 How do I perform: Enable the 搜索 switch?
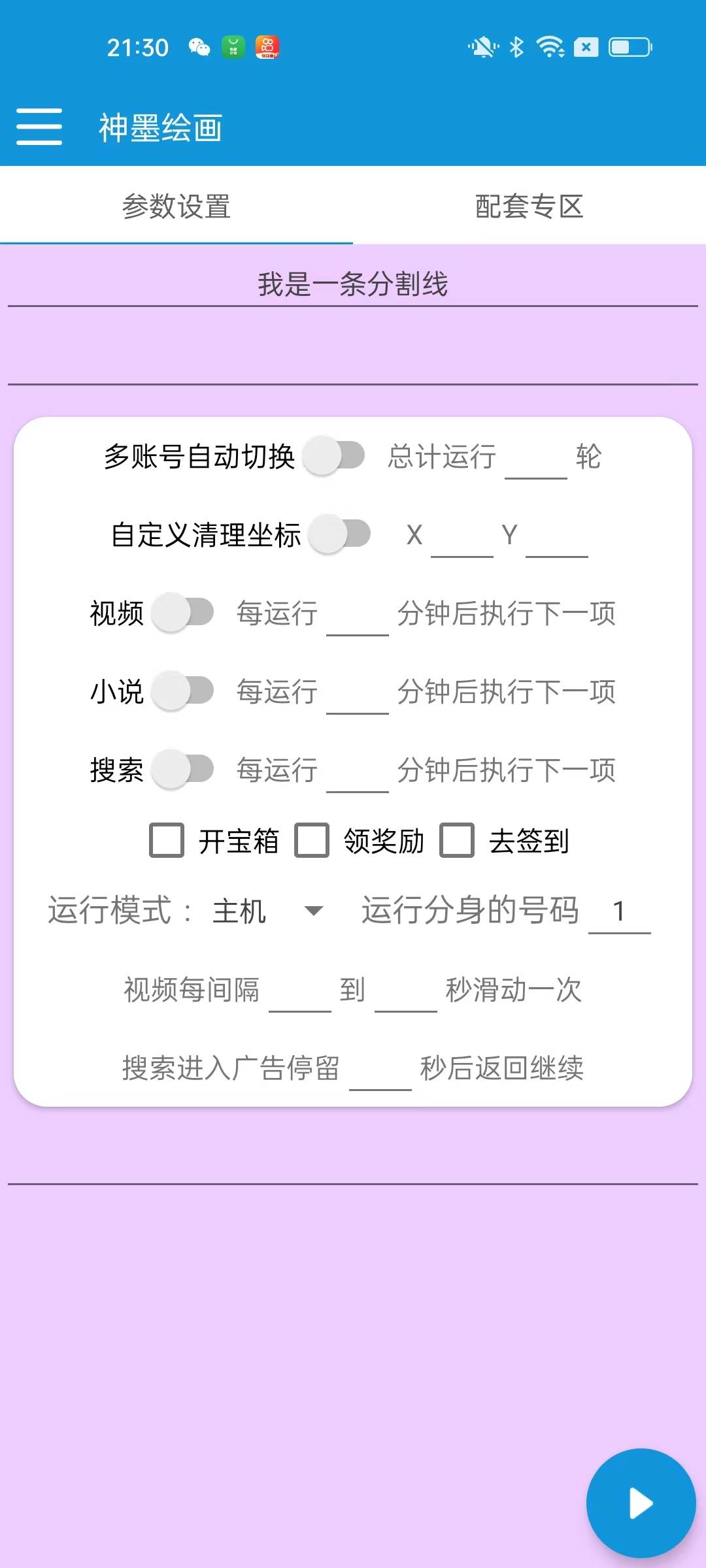[x=184, y=770]
